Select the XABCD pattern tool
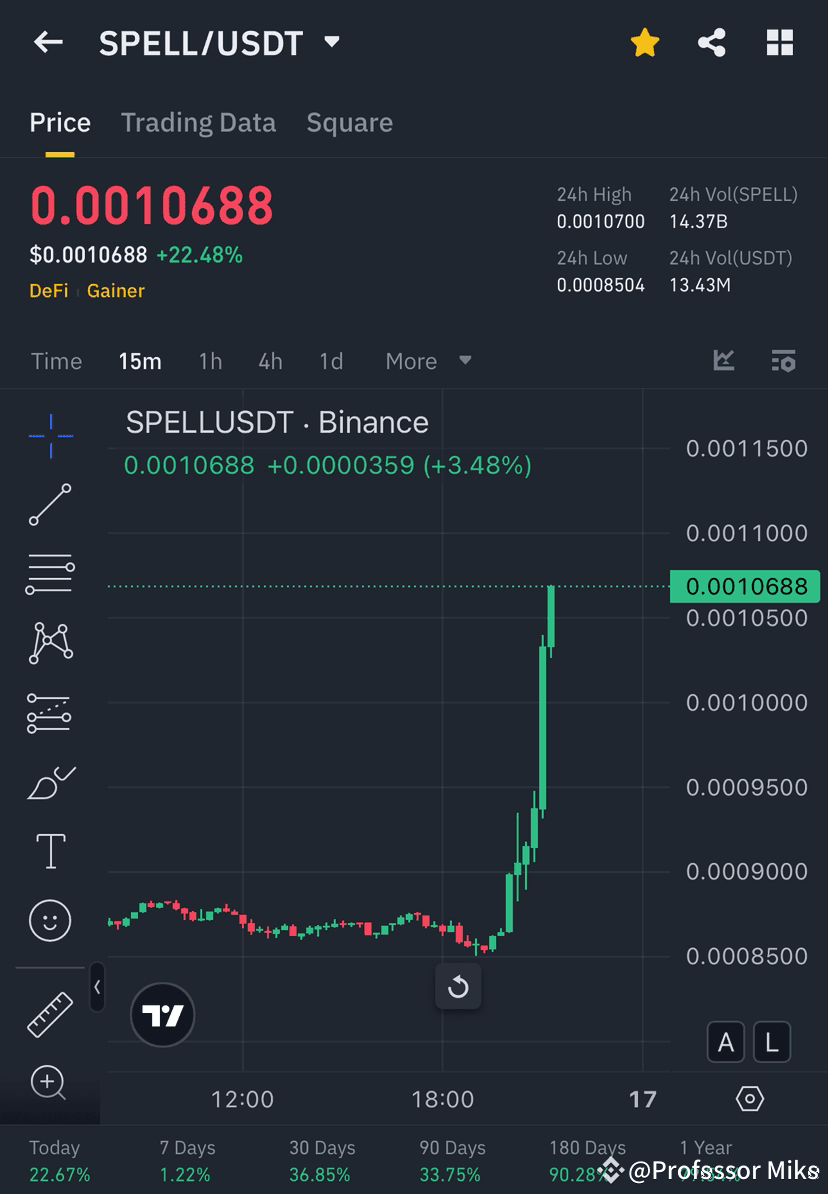Screen dimensions: 828x1194 coord(50,642)
